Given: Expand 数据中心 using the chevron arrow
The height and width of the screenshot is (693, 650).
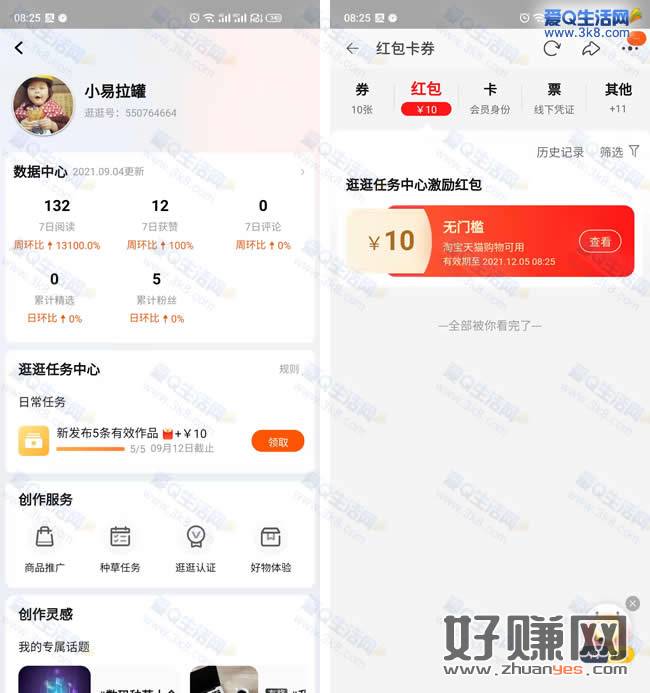Looking at the screenshot, I should point(303,172).
